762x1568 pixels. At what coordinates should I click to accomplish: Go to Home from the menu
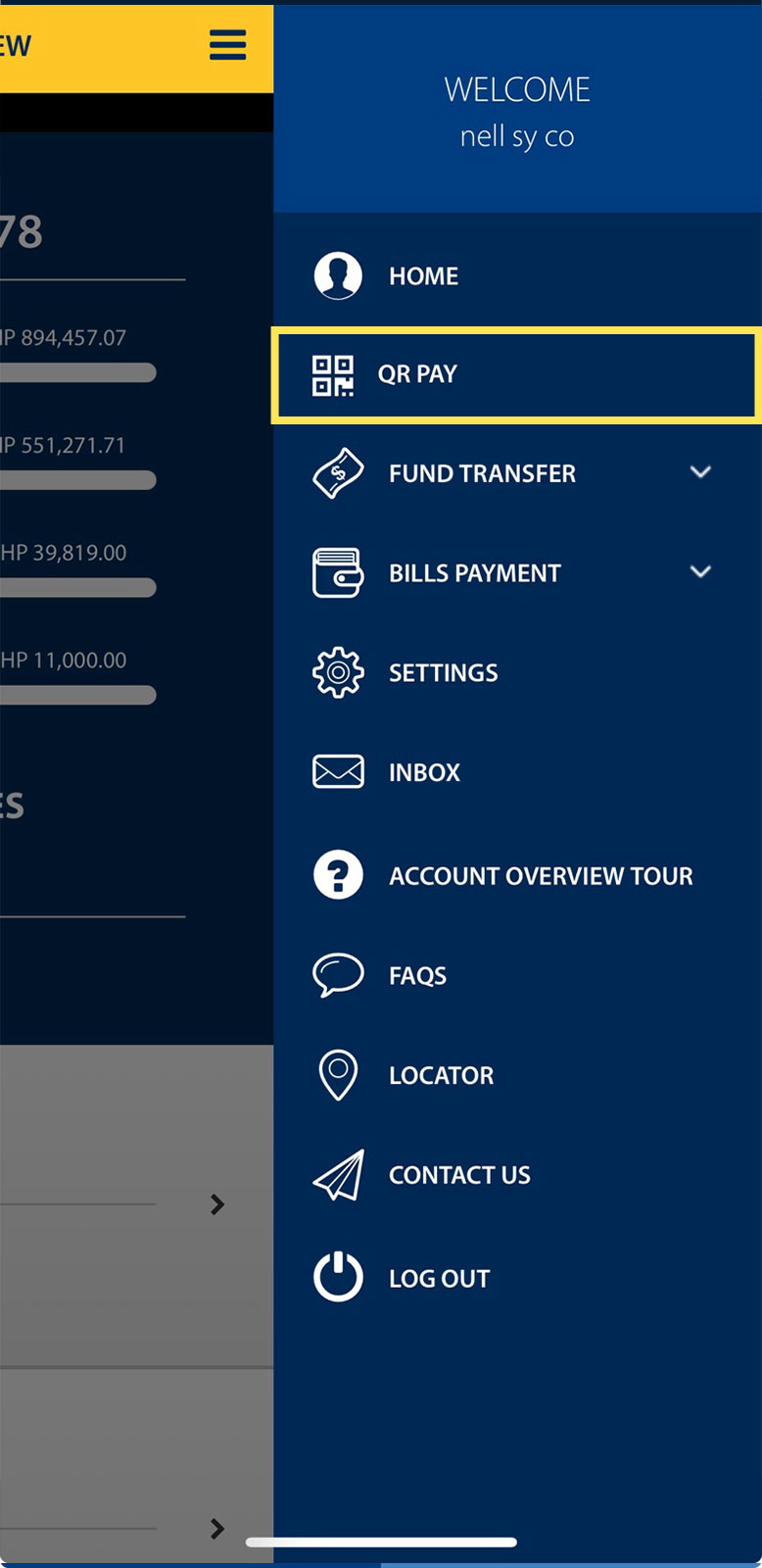click(422, 276)
